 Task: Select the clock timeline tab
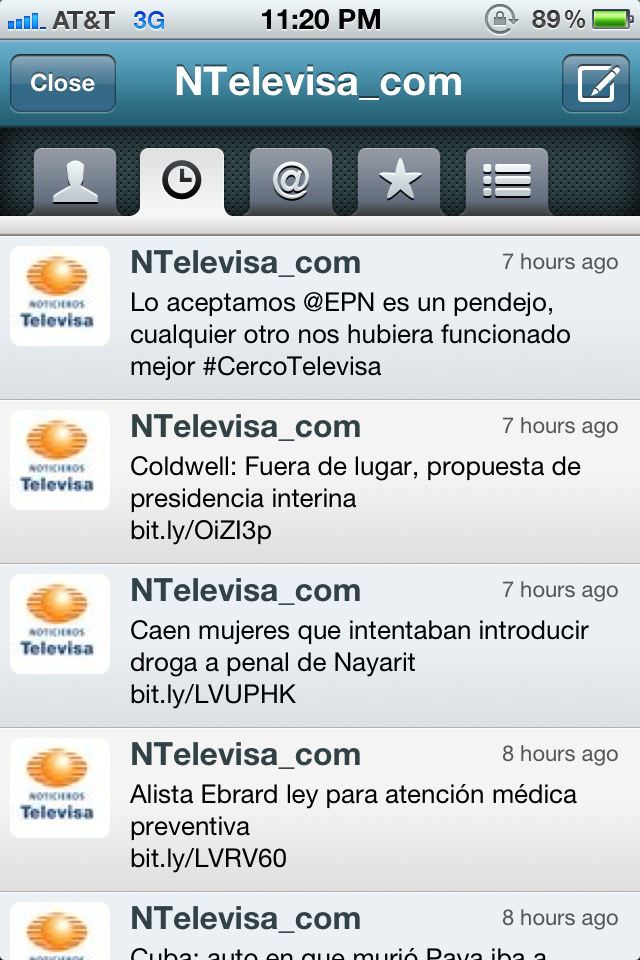(x=182, y=182)
